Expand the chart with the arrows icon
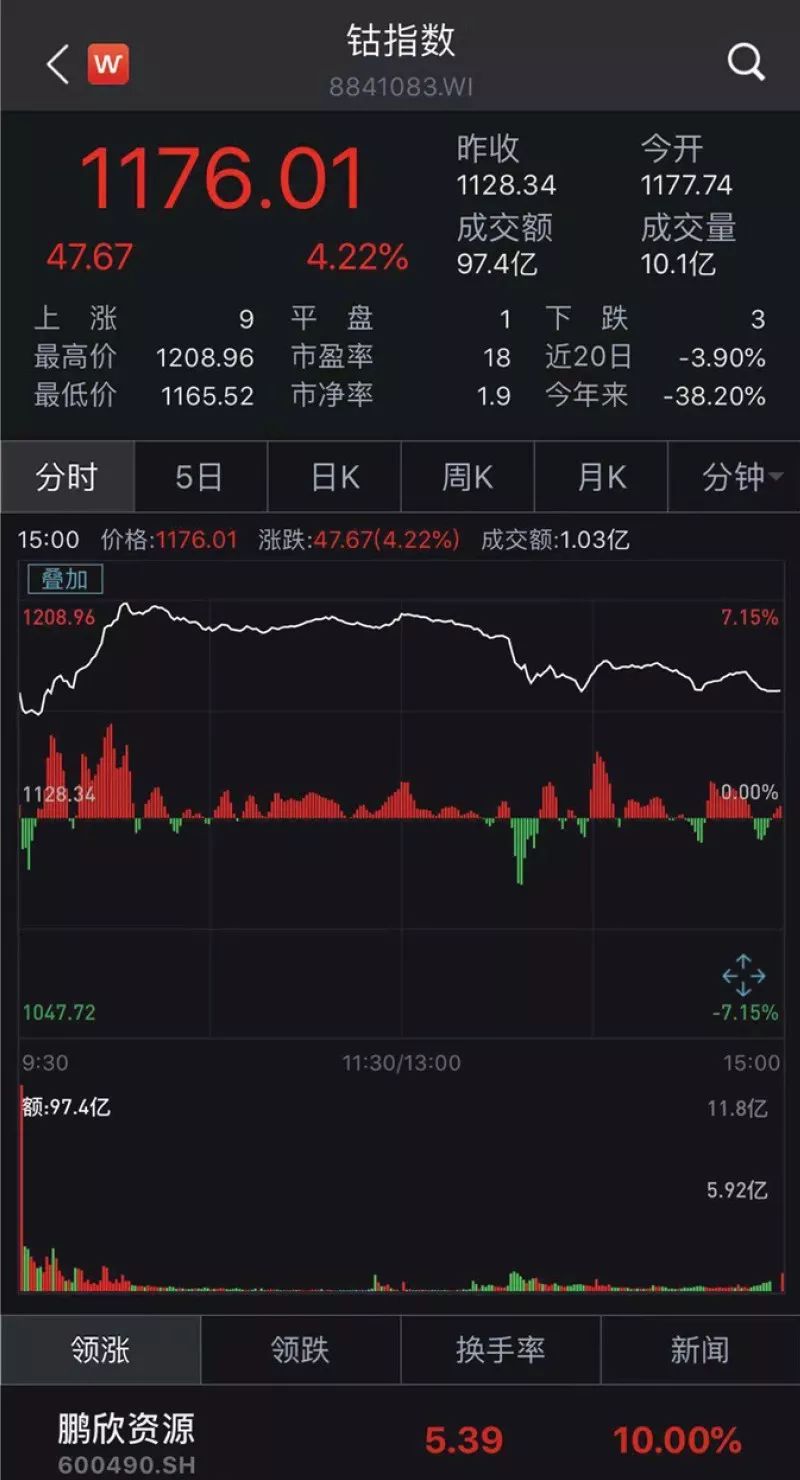 (743, 975)
